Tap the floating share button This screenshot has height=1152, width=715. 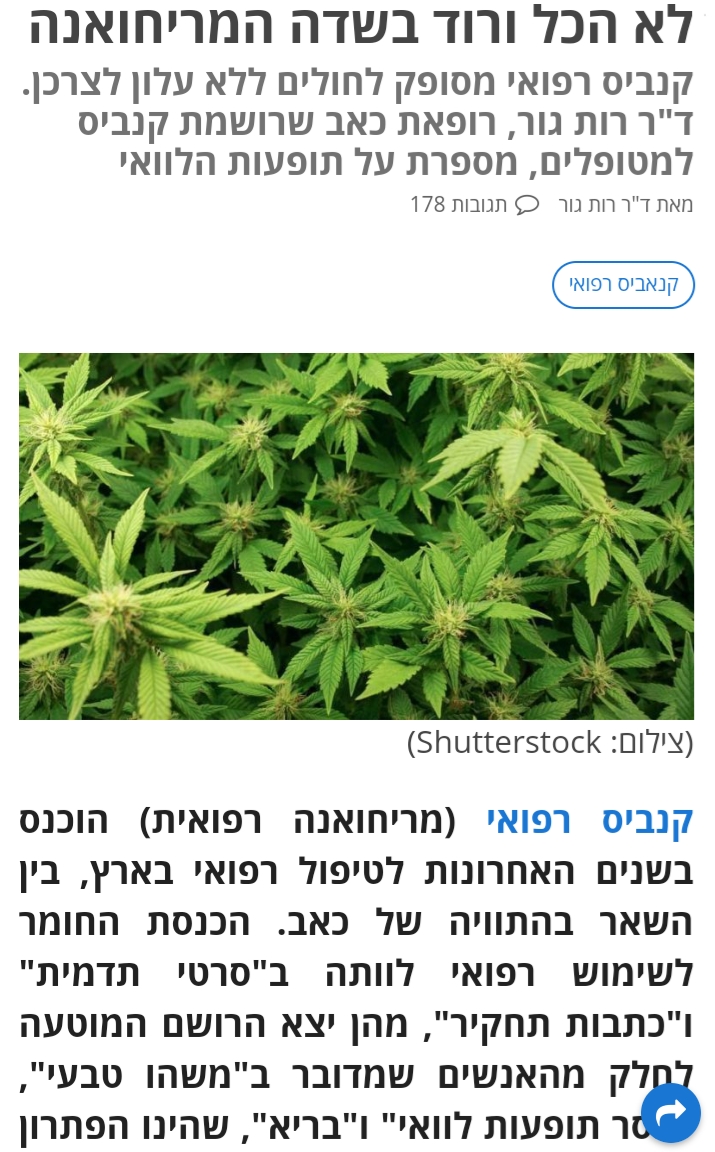pos(670,1112)
